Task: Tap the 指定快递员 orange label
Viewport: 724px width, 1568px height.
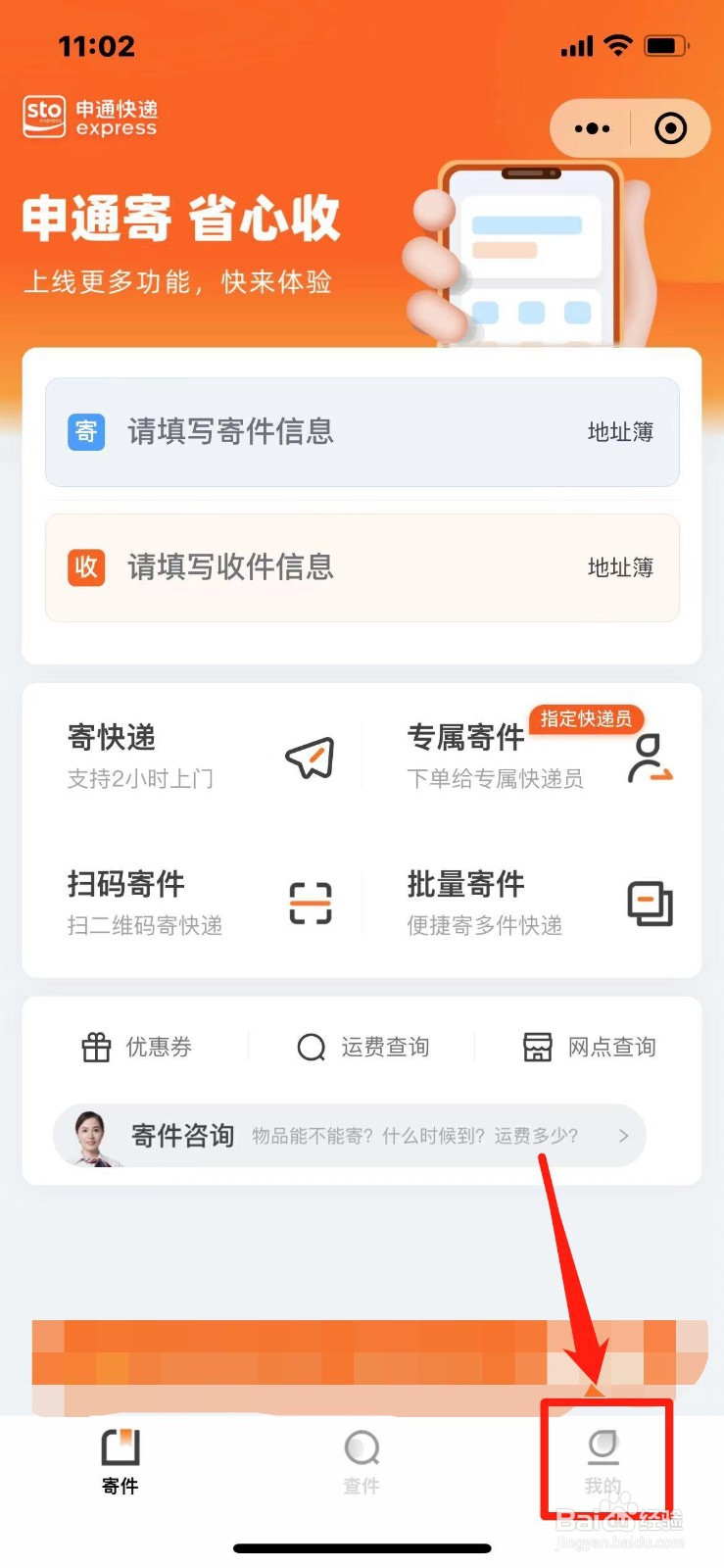Action: tap(585, 718)
